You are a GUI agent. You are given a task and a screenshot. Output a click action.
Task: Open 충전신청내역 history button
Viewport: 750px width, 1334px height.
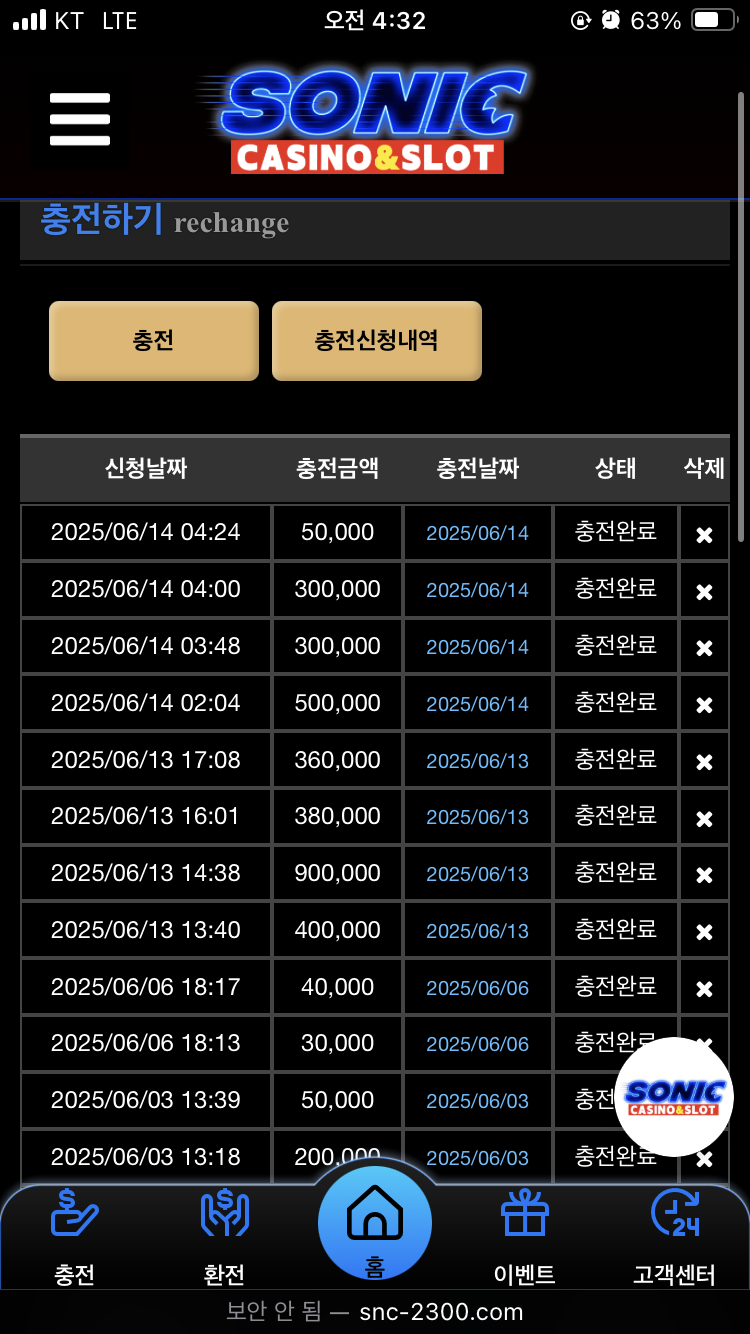[377, 341]
